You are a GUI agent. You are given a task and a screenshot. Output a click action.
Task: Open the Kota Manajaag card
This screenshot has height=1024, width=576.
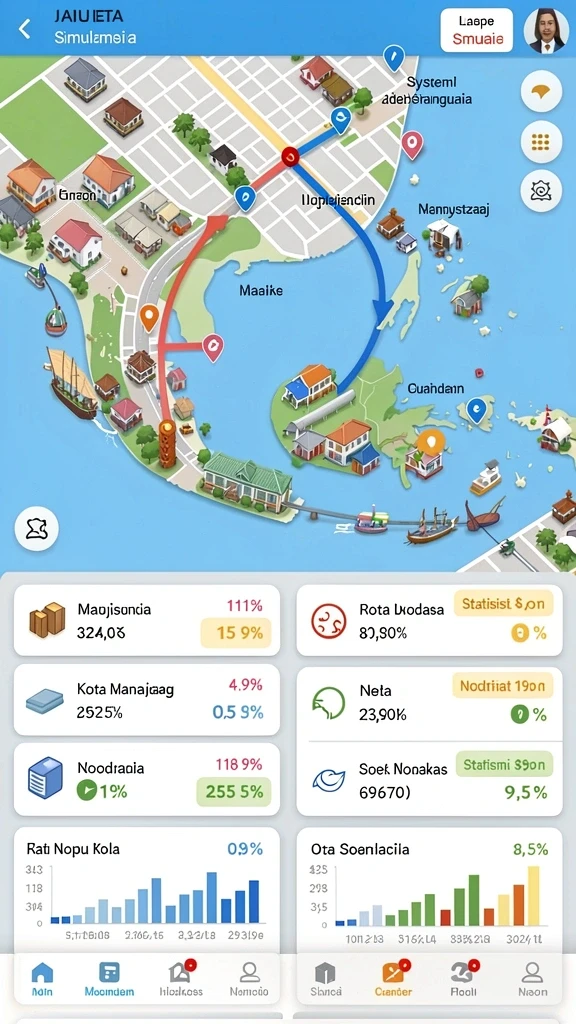tap(147, 699)
